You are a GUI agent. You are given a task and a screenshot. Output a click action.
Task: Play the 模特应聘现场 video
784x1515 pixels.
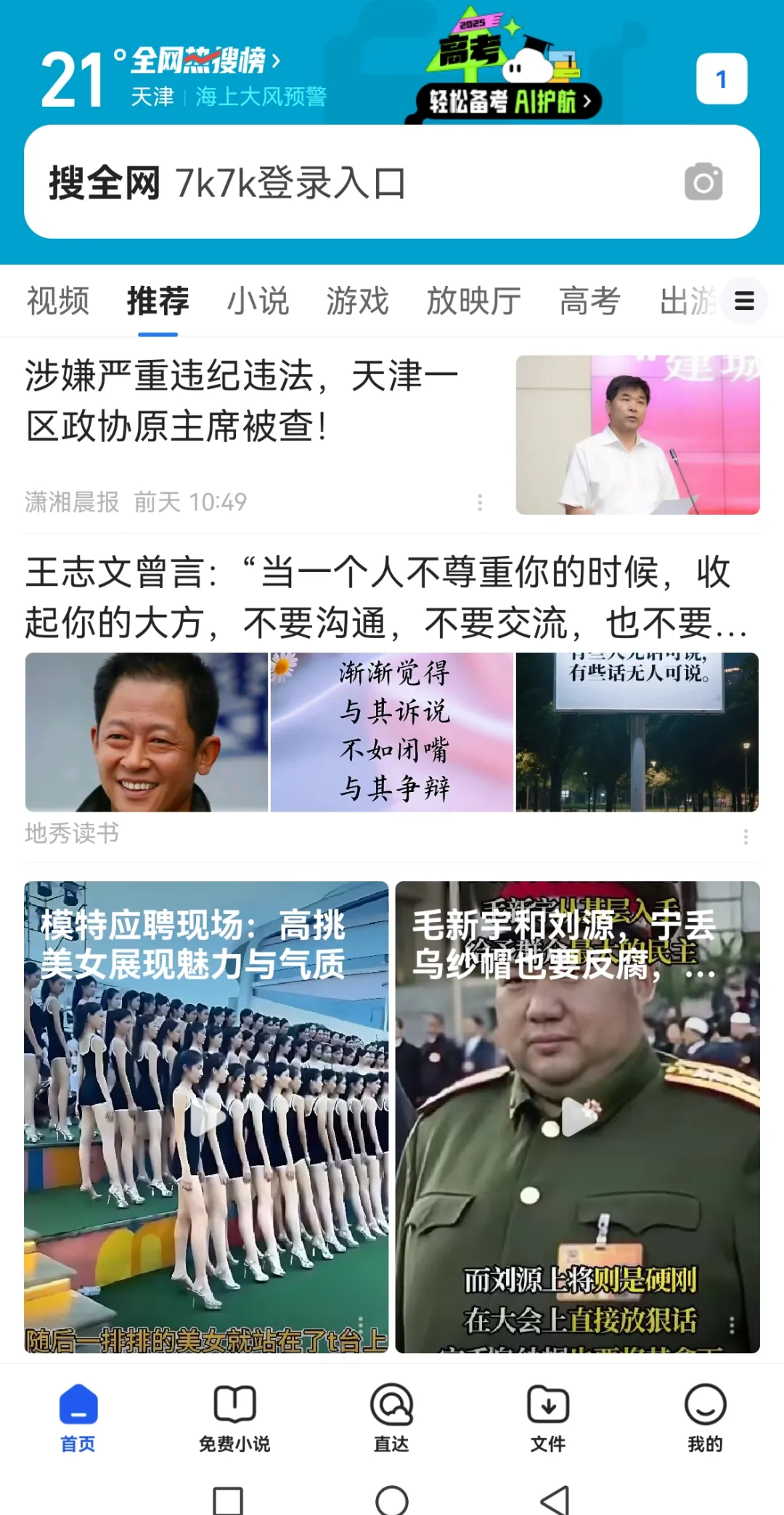tap(206, 1117)
